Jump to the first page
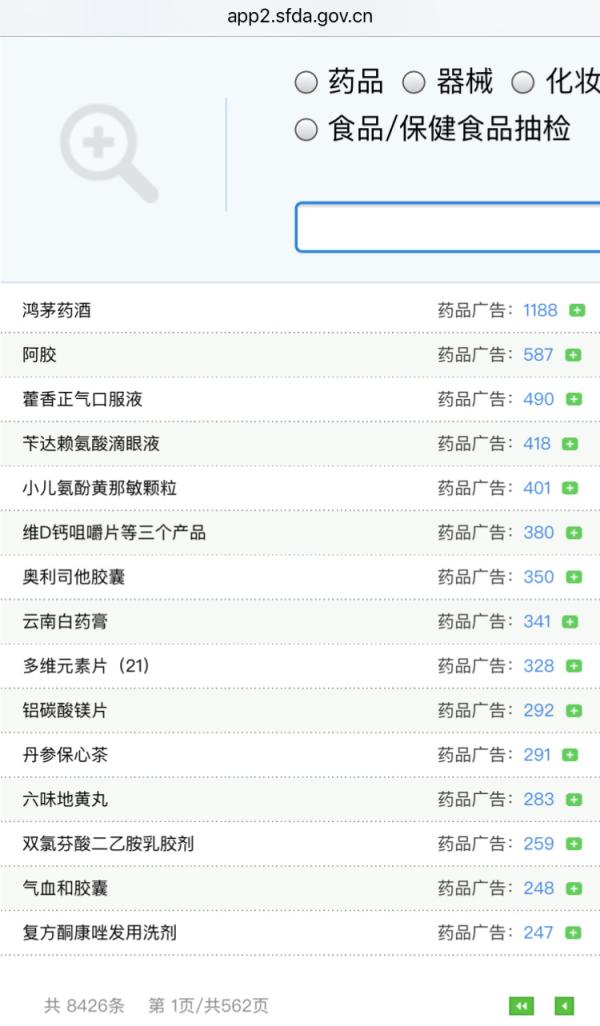The image size is (600, 1026). tap(521, 1006)
